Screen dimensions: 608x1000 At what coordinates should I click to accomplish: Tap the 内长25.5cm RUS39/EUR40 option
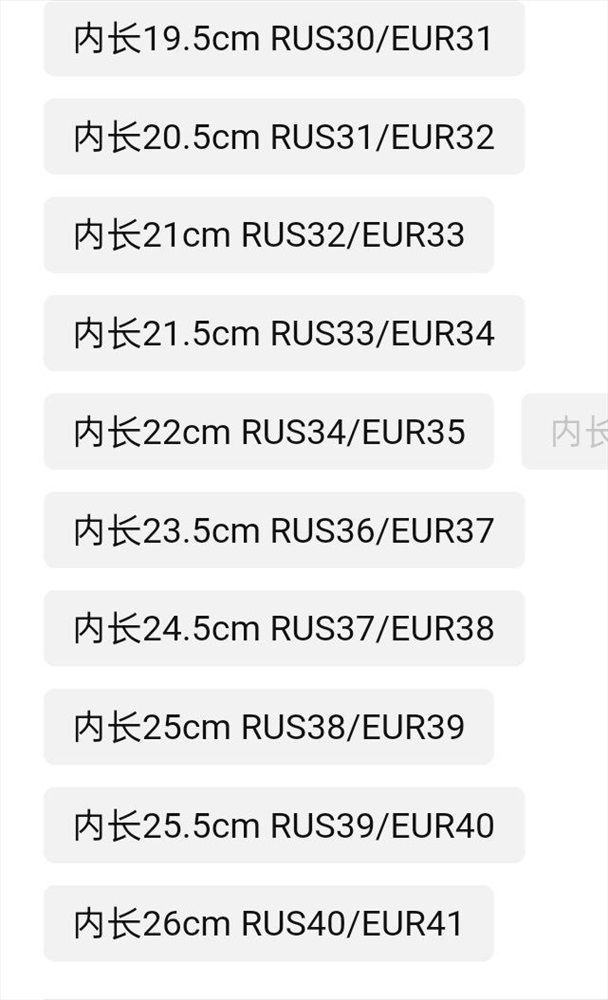(284, 825)
